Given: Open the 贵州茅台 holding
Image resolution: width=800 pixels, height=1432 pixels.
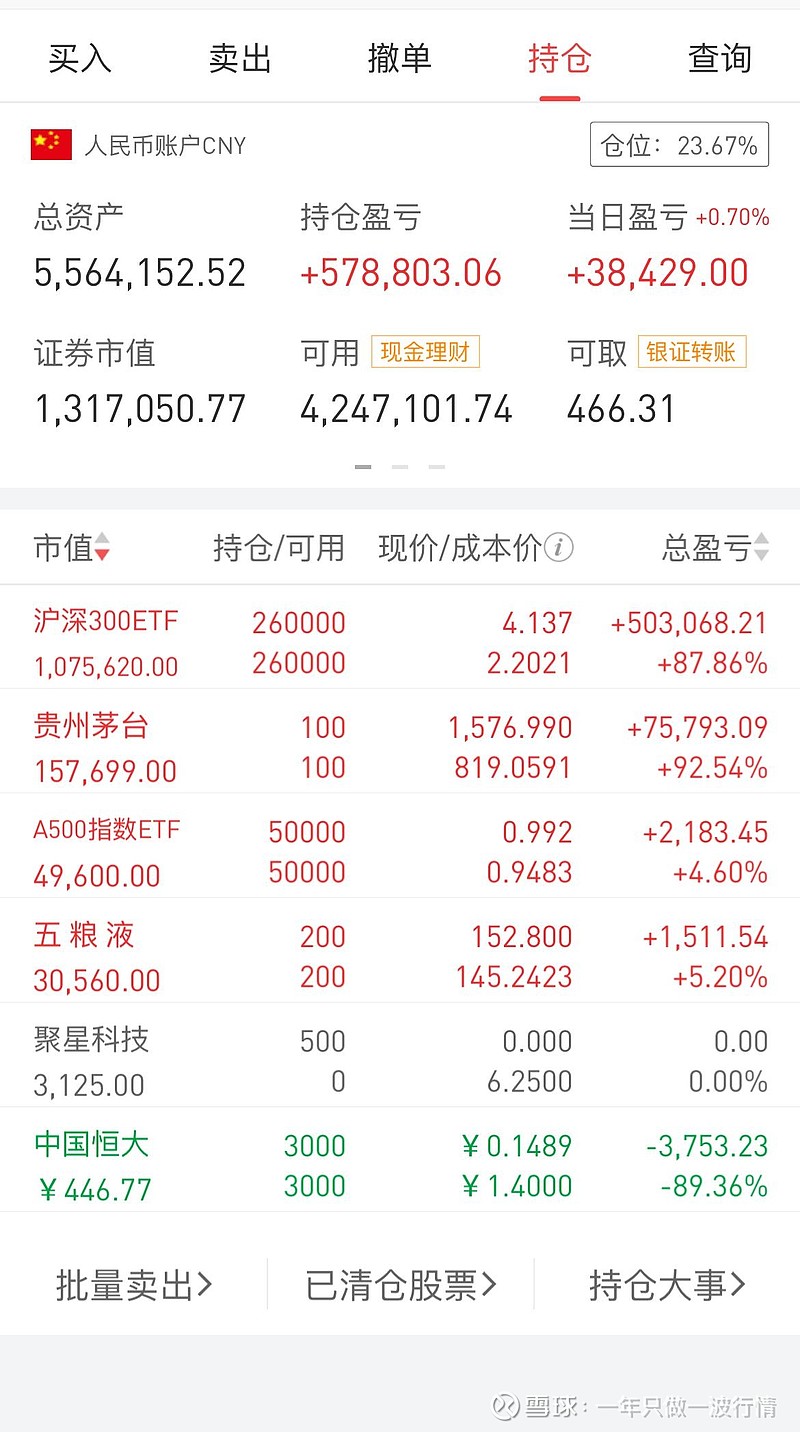Looking at the screenshot, I should coord(400,746).
